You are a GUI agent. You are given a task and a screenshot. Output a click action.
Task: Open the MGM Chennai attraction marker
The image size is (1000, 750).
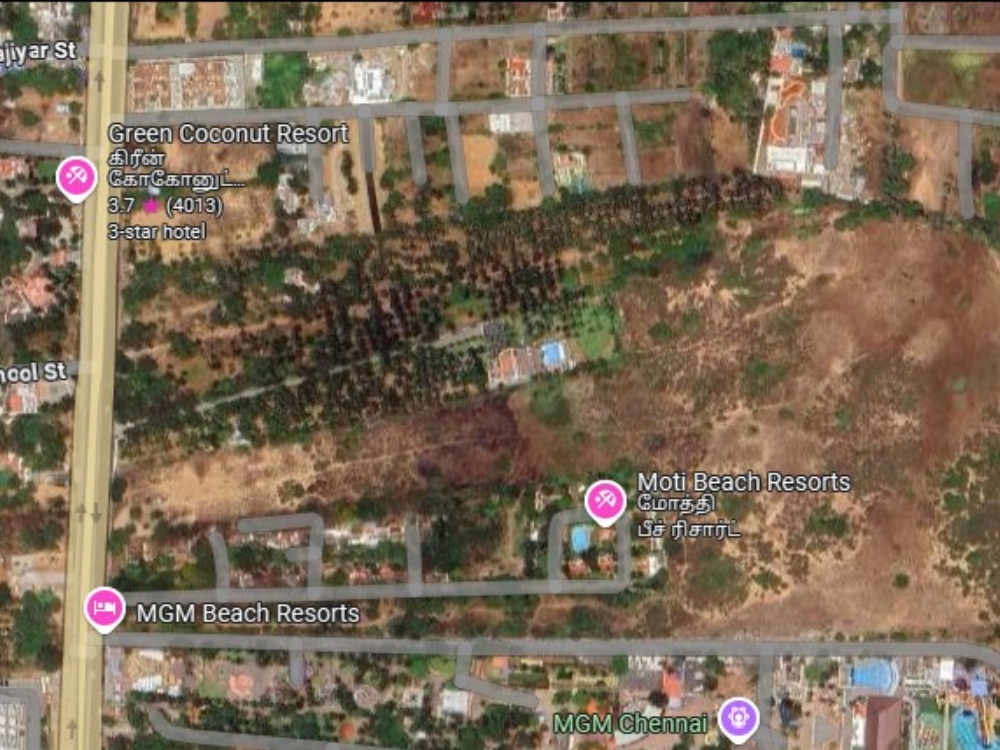click(739, 718)
